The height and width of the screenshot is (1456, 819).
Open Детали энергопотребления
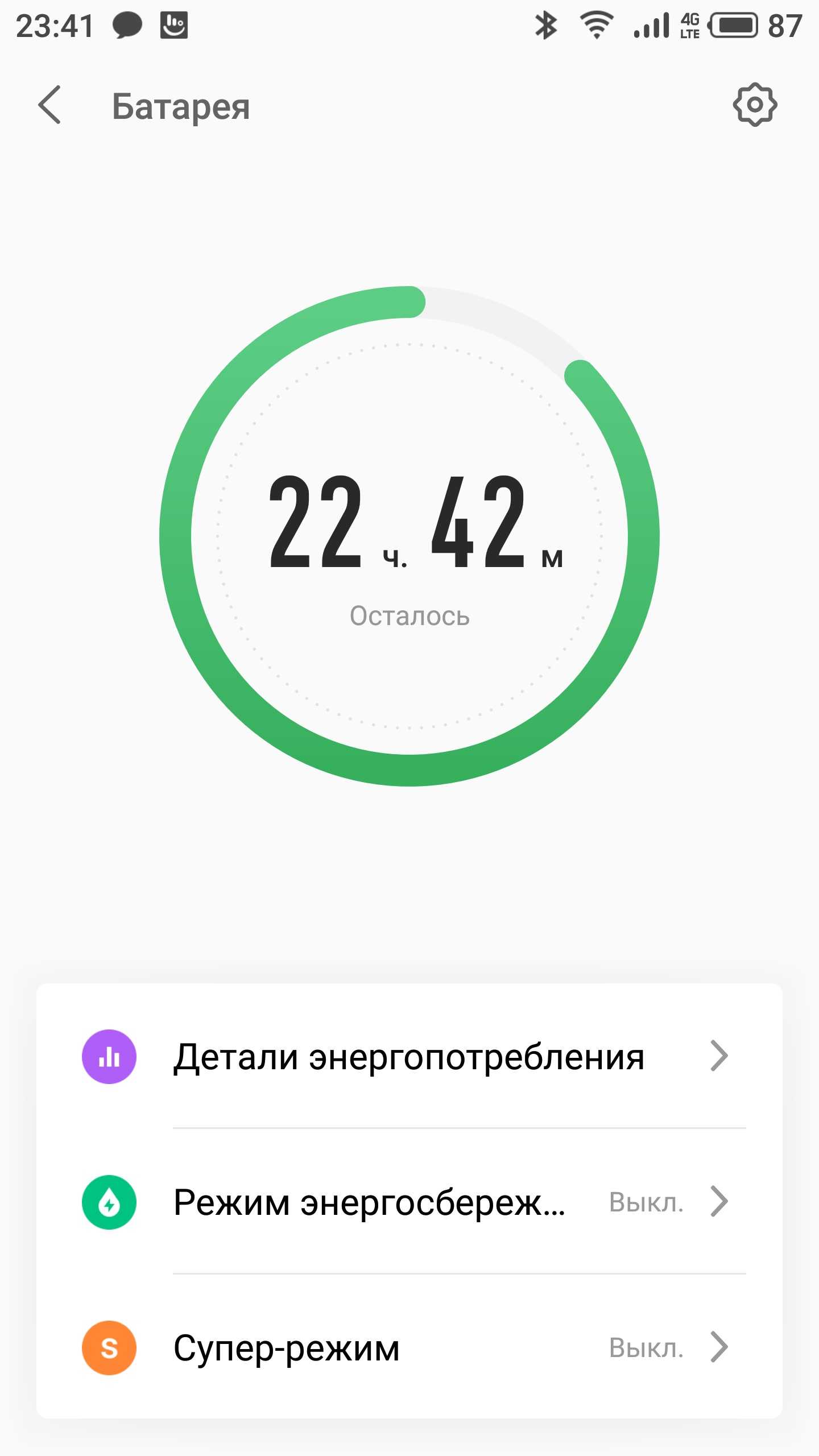(x=408, y=1057)
